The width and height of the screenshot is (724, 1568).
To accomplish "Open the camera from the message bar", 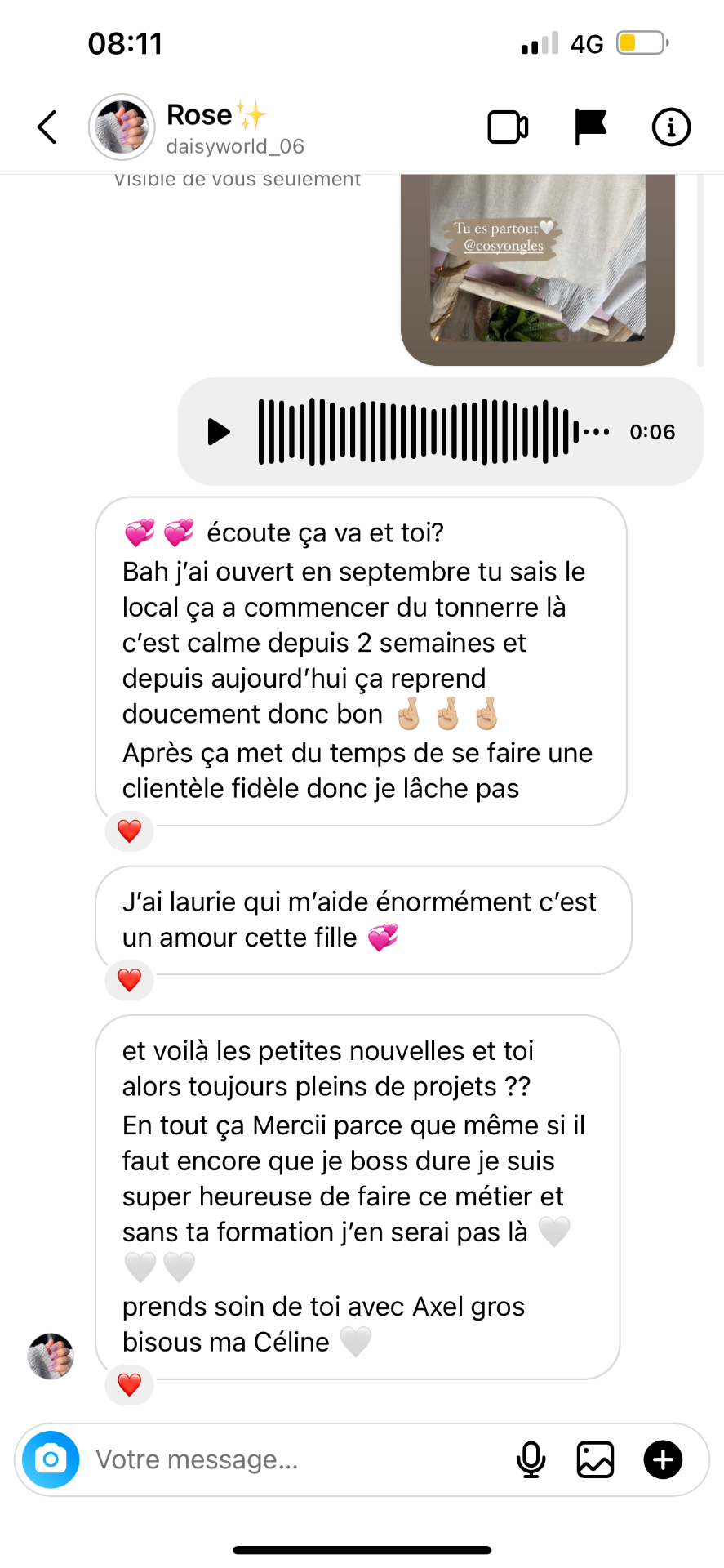I will (x=51, y=1459).
